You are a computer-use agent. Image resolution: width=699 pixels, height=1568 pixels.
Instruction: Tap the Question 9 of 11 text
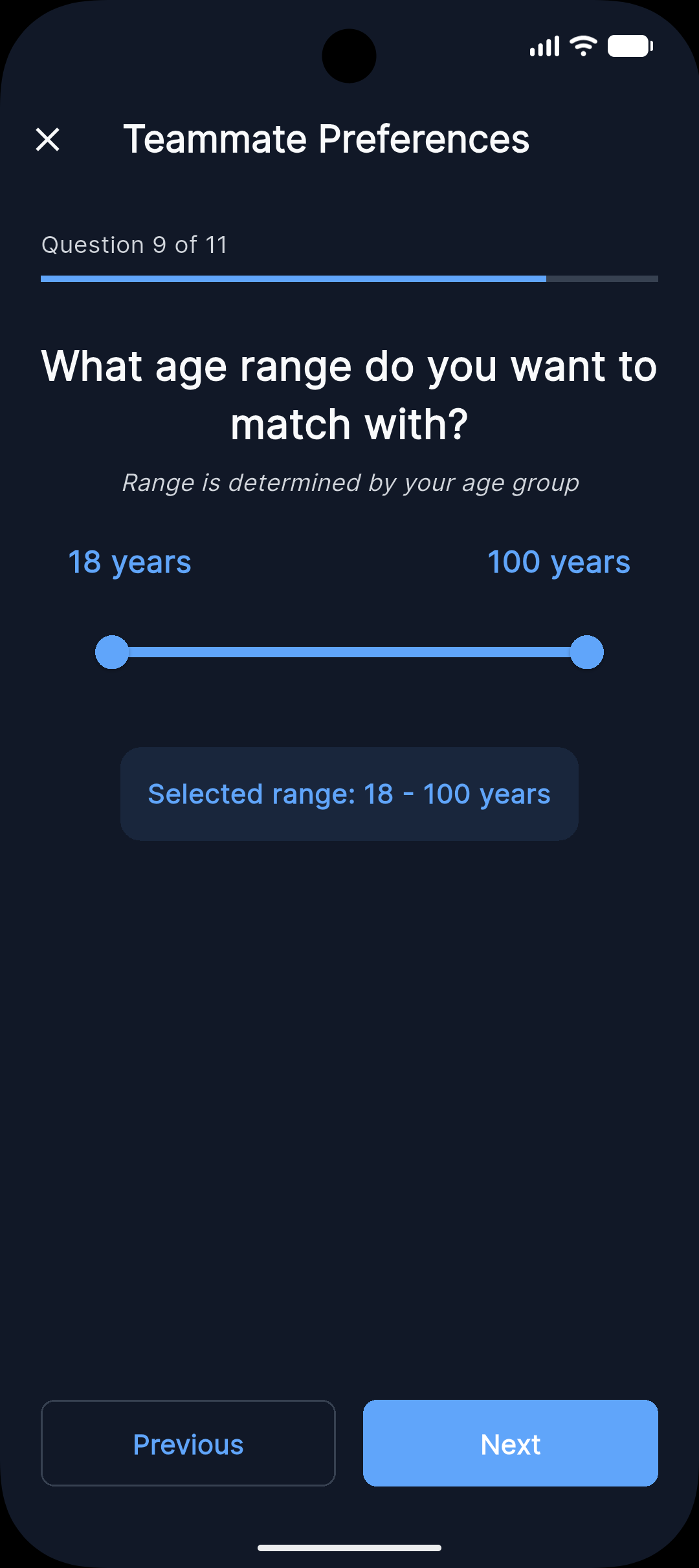pyautogui.click(x=133, y=245)
